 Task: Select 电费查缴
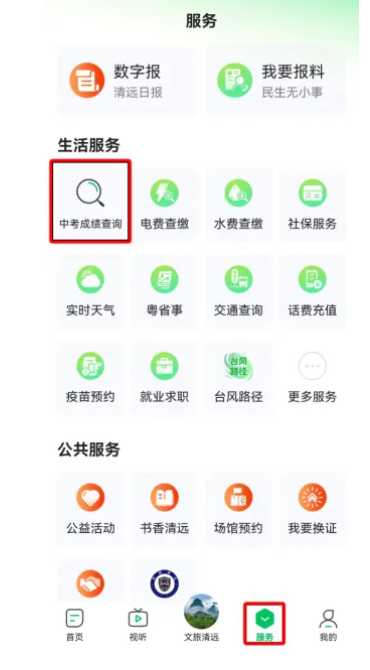(x=164, y=205)
